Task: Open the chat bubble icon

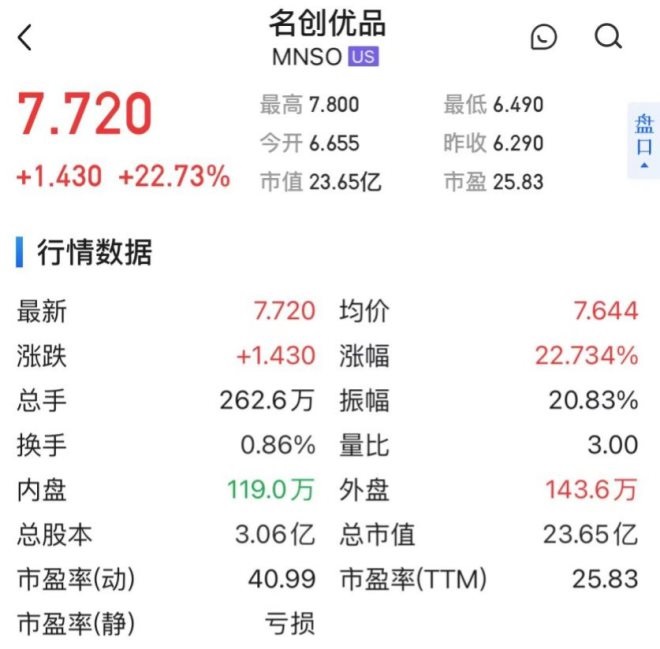Action: pos(543,38)
